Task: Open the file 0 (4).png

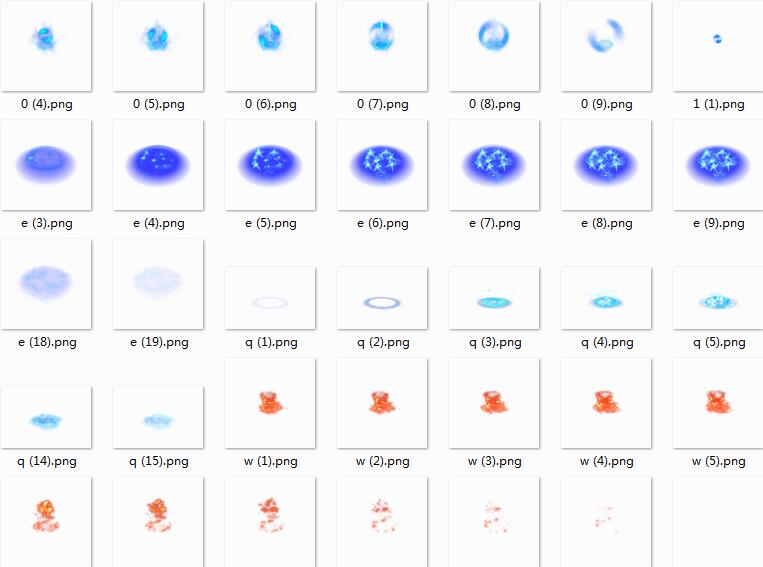Action: click(46, 45)
